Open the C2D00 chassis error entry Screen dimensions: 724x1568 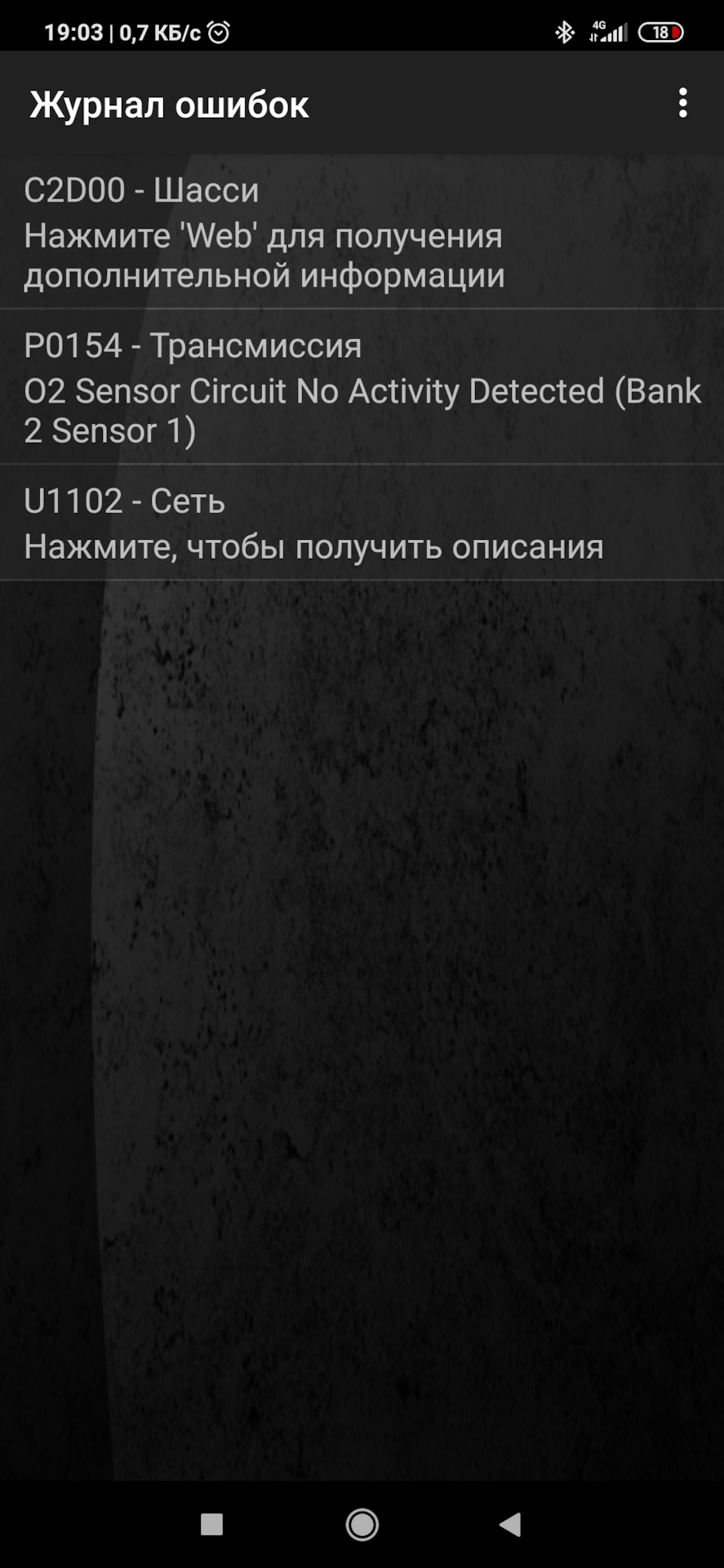point(362,232)
